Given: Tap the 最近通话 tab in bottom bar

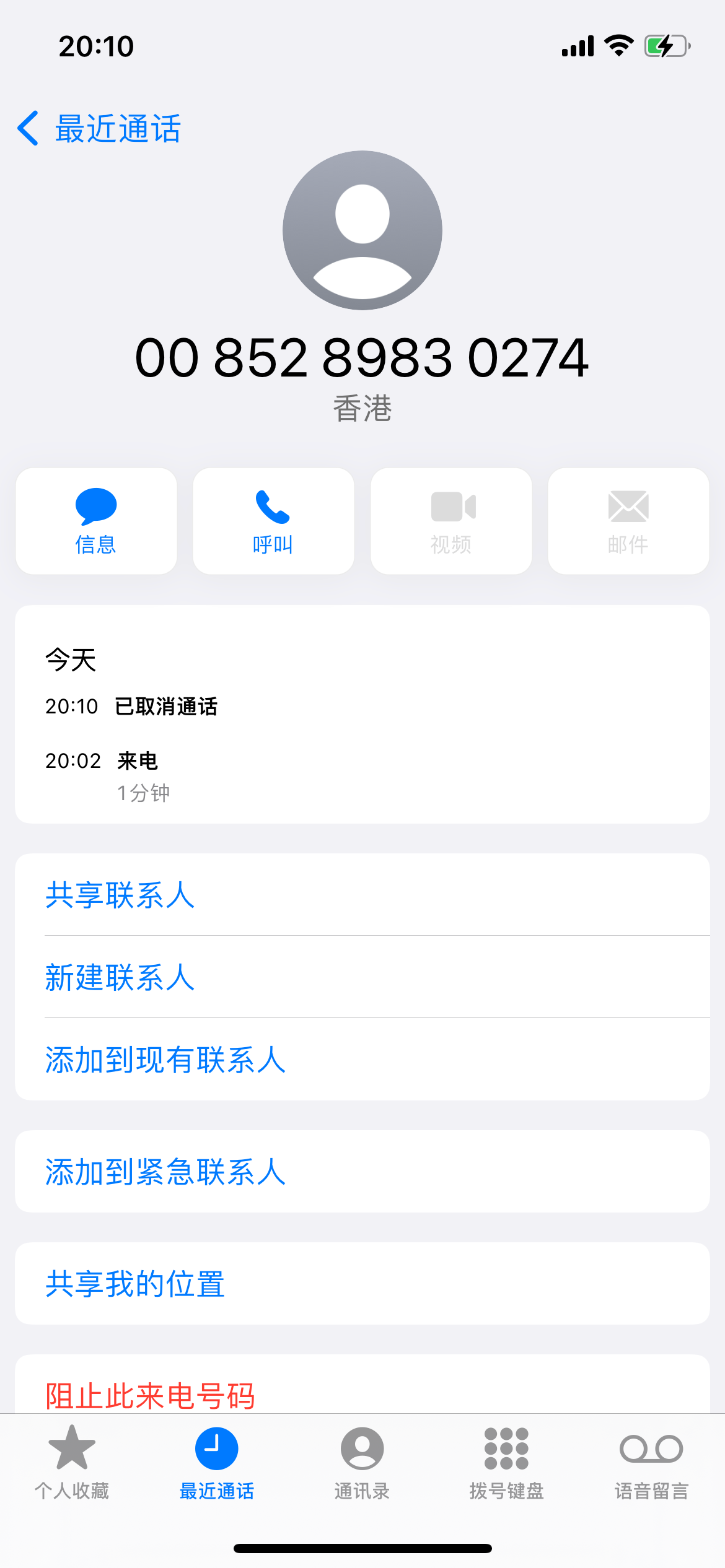Looking at the screenshot, I should [217, 1463].
